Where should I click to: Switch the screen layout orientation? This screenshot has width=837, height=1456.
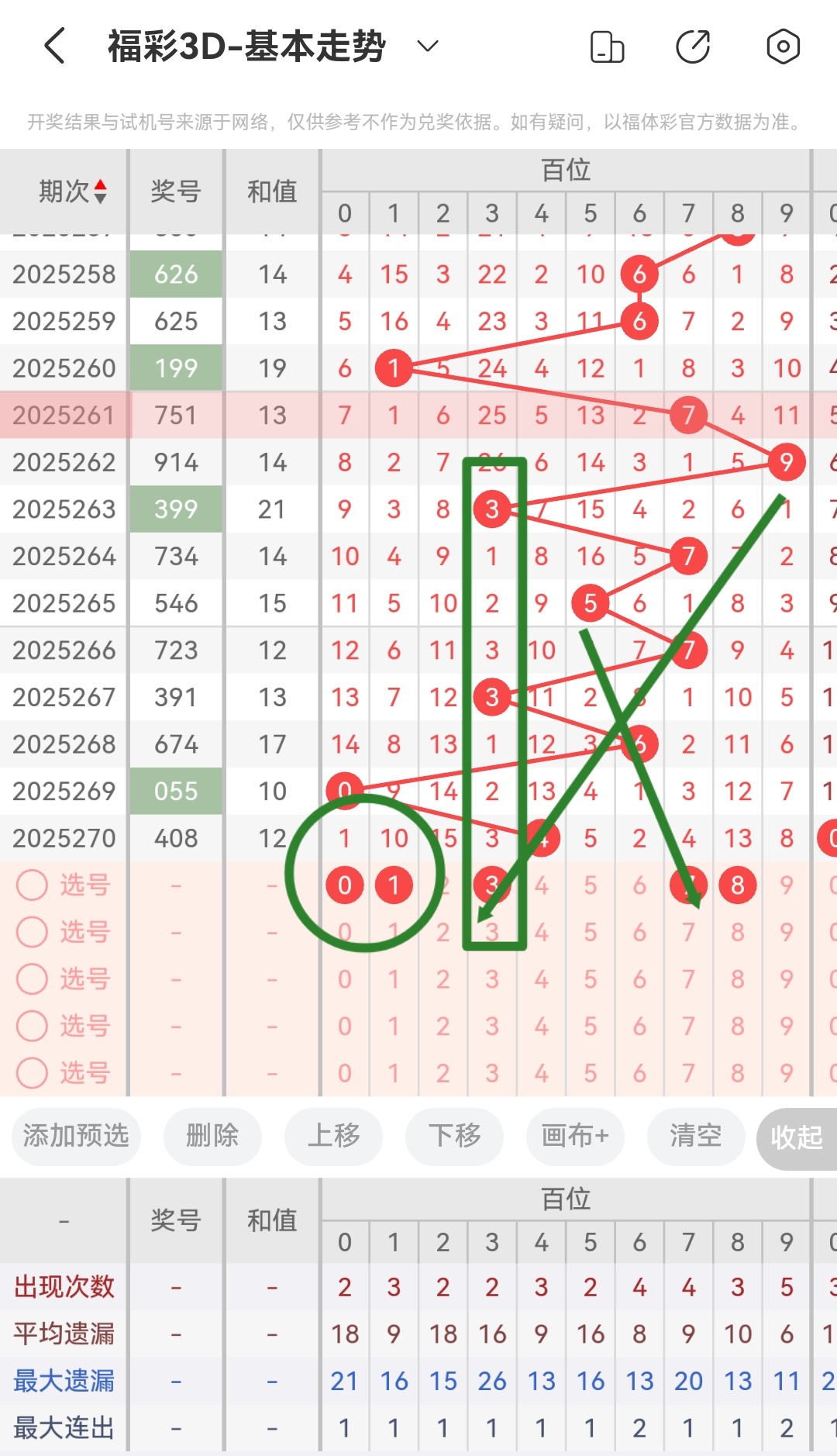coord(607,47)
